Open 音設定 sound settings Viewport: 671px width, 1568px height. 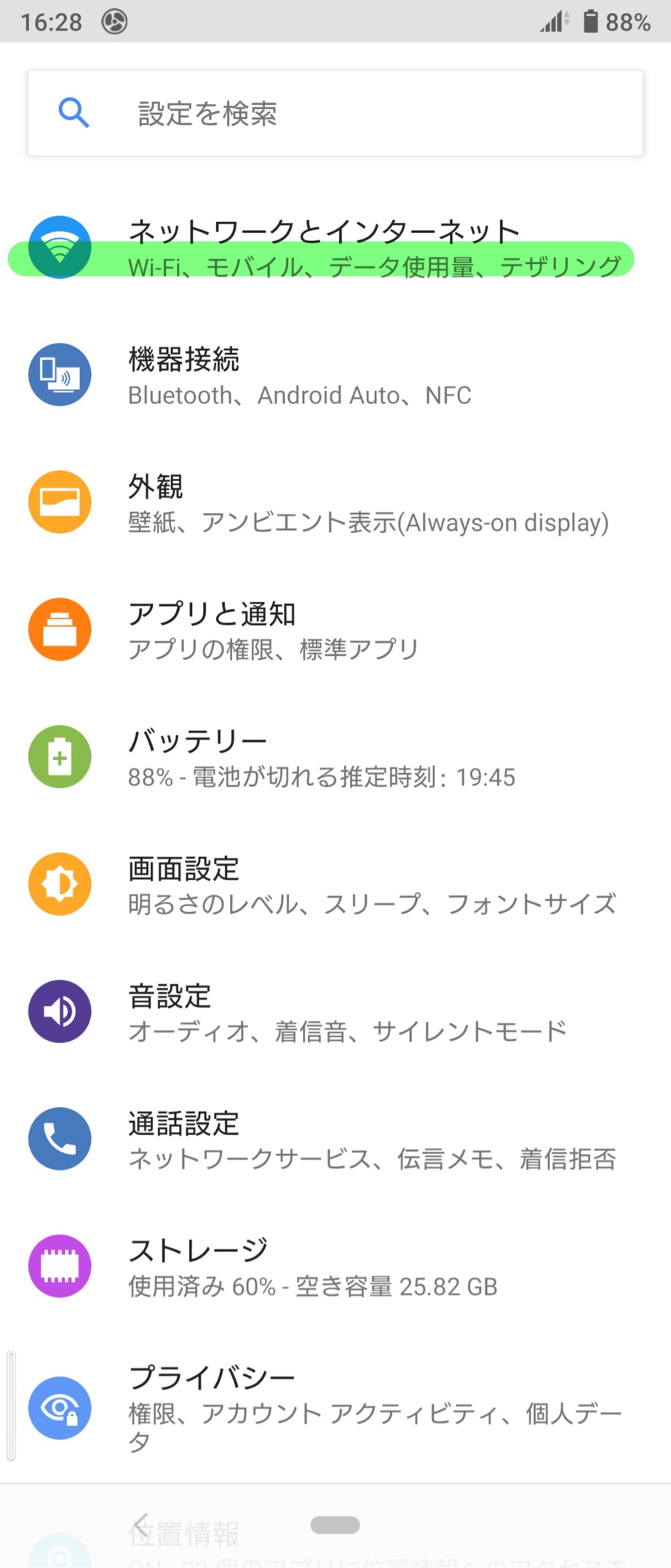pos(346,1013)
